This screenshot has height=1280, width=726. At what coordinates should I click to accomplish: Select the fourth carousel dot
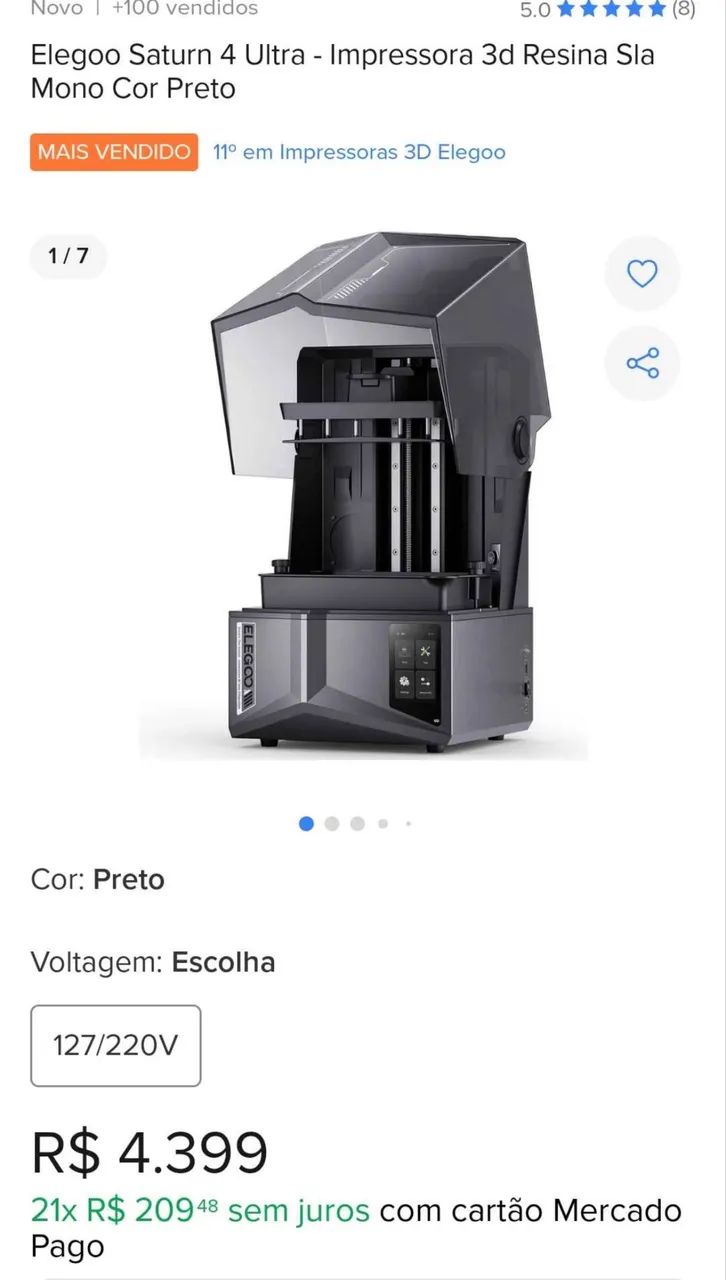(383, 823)
